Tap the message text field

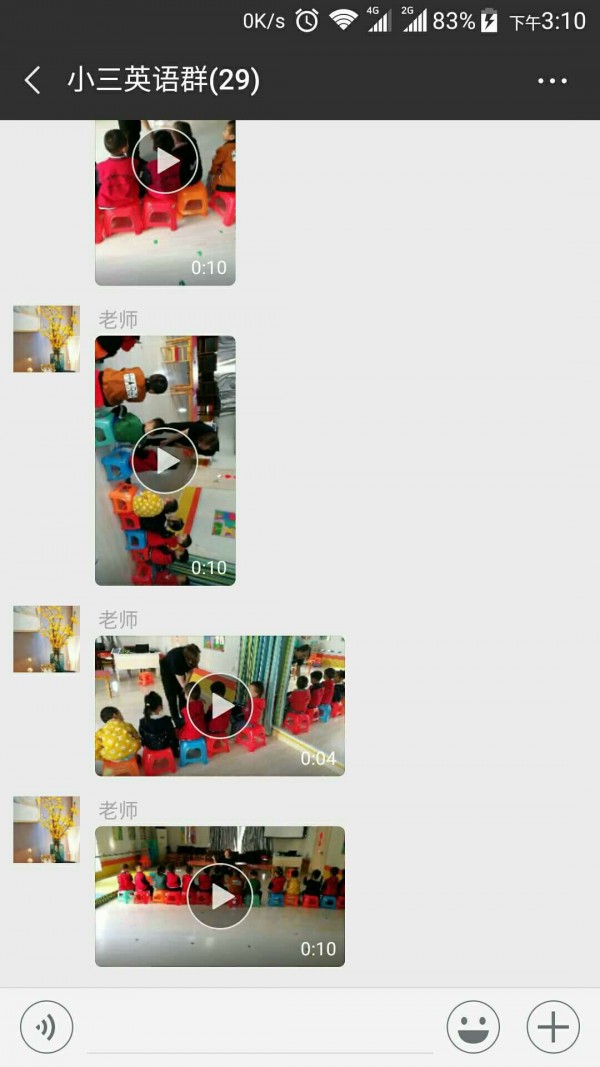tap(260, 1028)
